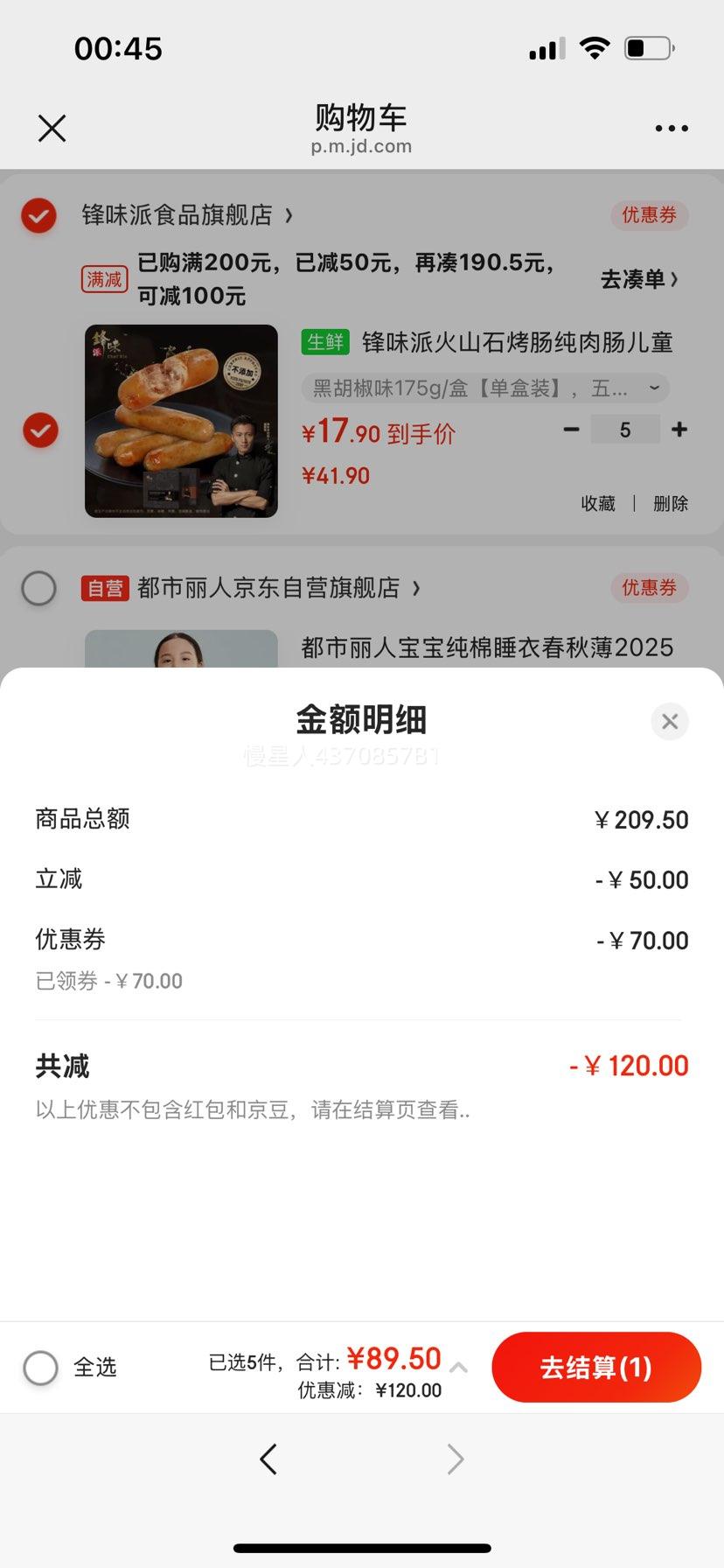Dismiss the 金额明细 price detail sheet
The image size is (724, 1568).
pyautogui.click(x=670, y=721)
